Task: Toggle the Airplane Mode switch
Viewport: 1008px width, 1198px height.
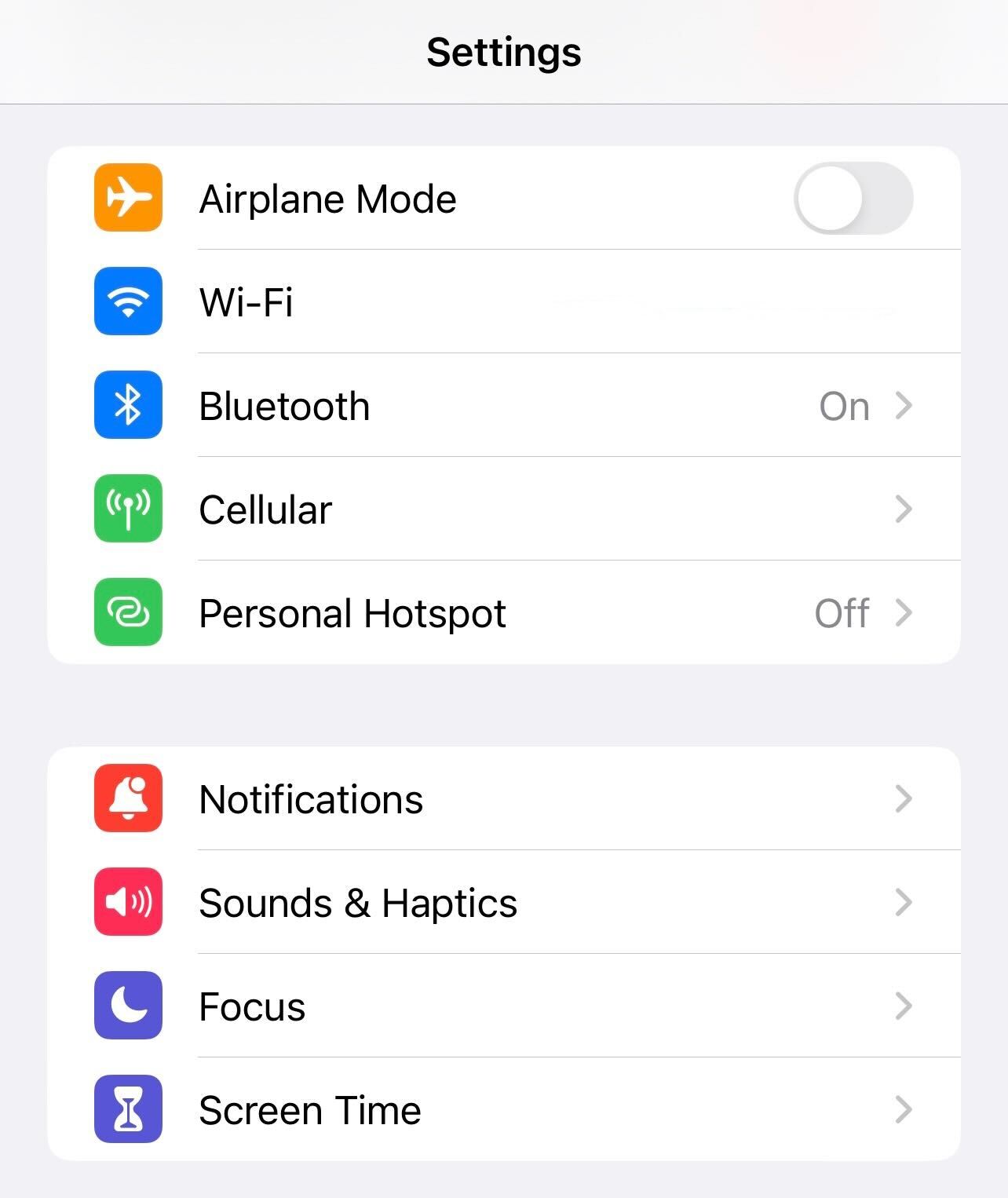Action: (x=853, y=199)
